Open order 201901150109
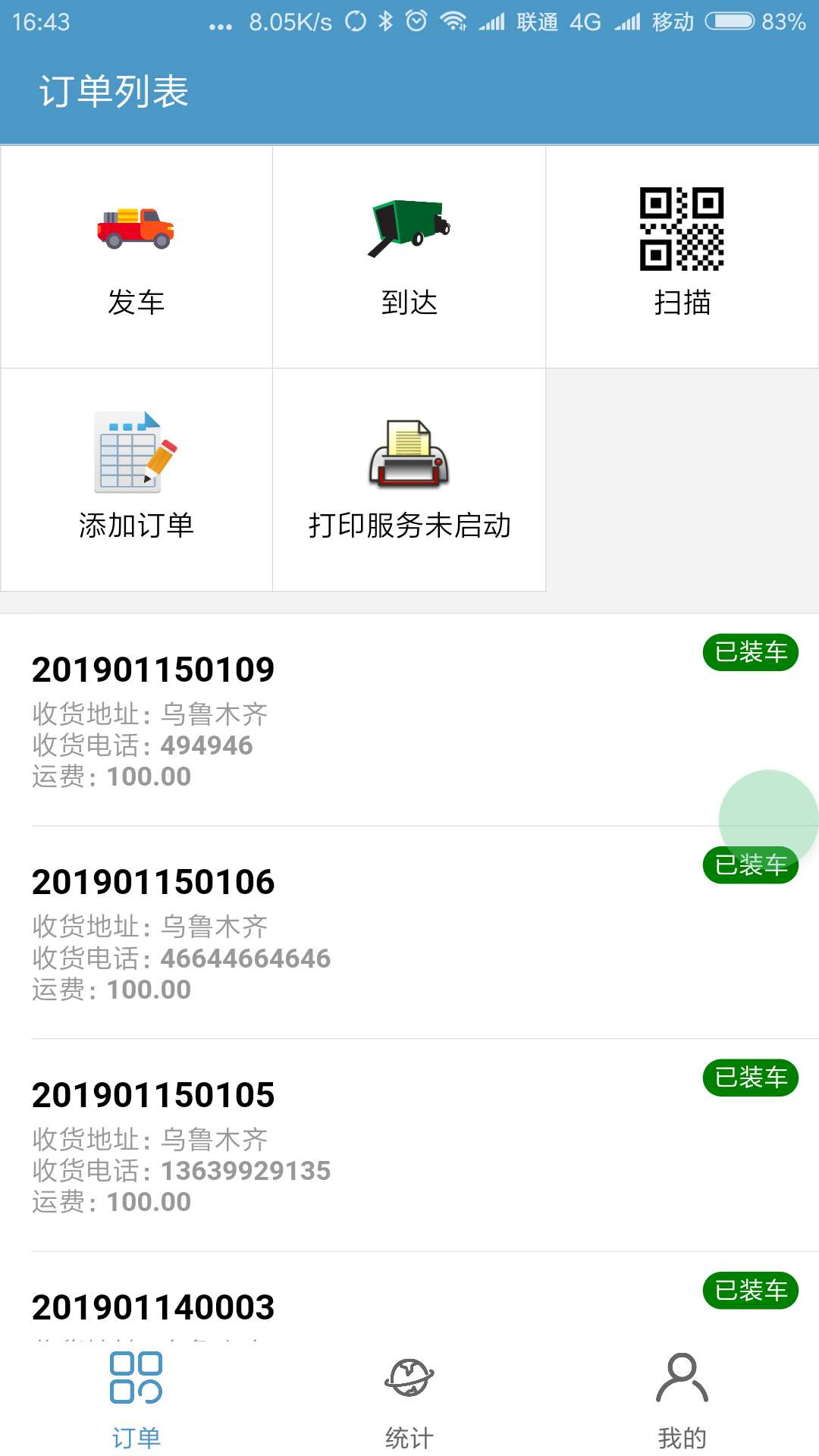819x1456 pixels. 303,720
